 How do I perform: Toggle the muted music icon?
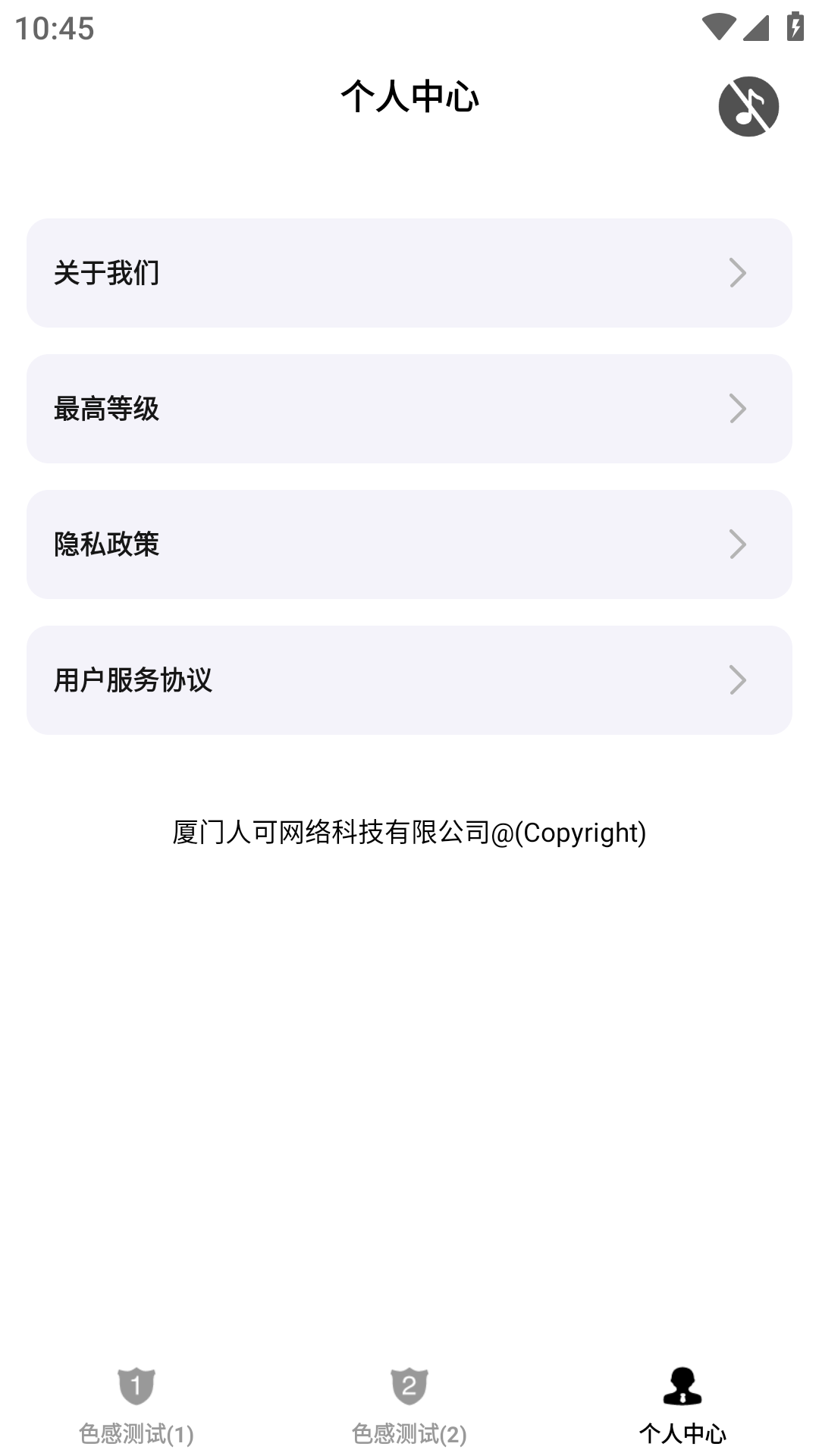[748, 106]
